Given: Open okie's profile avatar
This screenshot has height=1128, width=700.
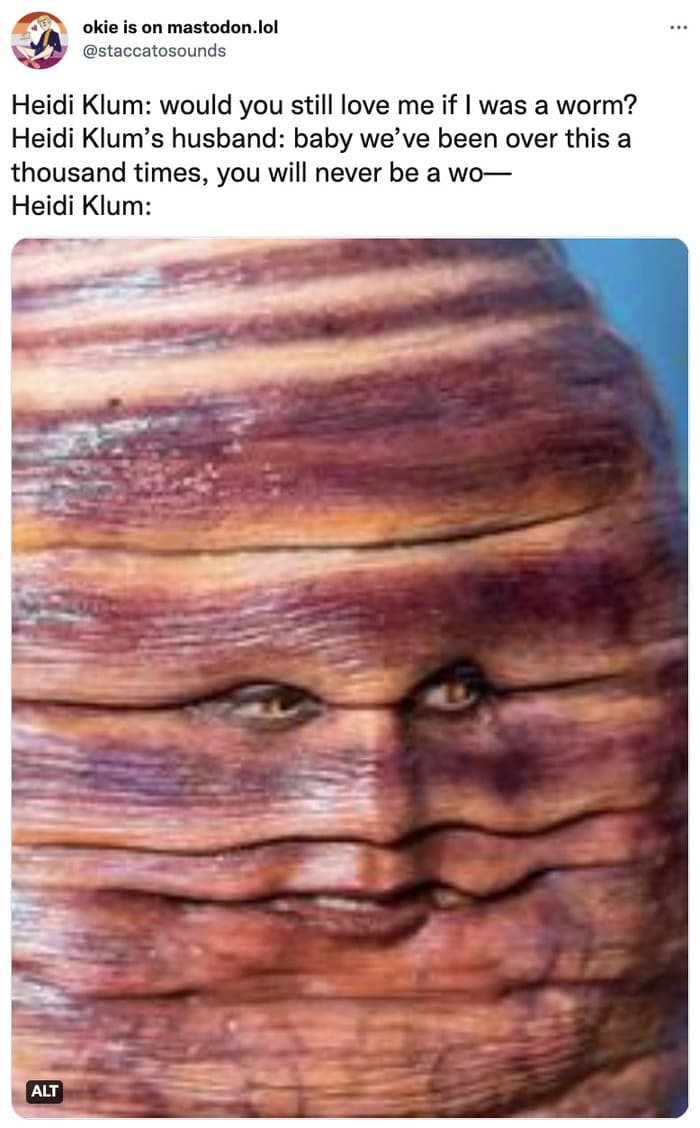Looking at the screenshot, I should pyautogui.click(x=40, y=40).
